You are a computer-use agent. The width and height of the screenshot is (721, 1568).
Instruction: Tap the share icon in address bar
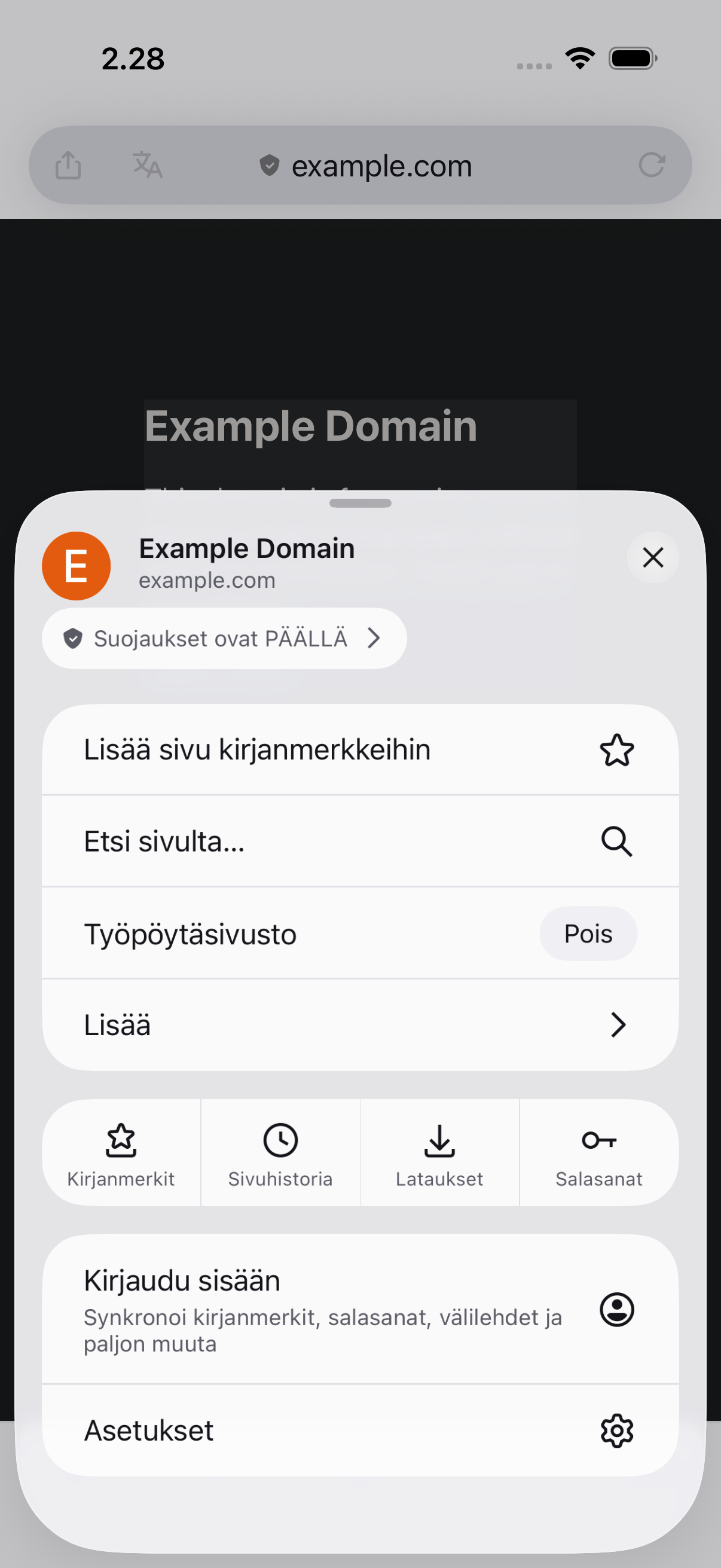tap(68, 165)
